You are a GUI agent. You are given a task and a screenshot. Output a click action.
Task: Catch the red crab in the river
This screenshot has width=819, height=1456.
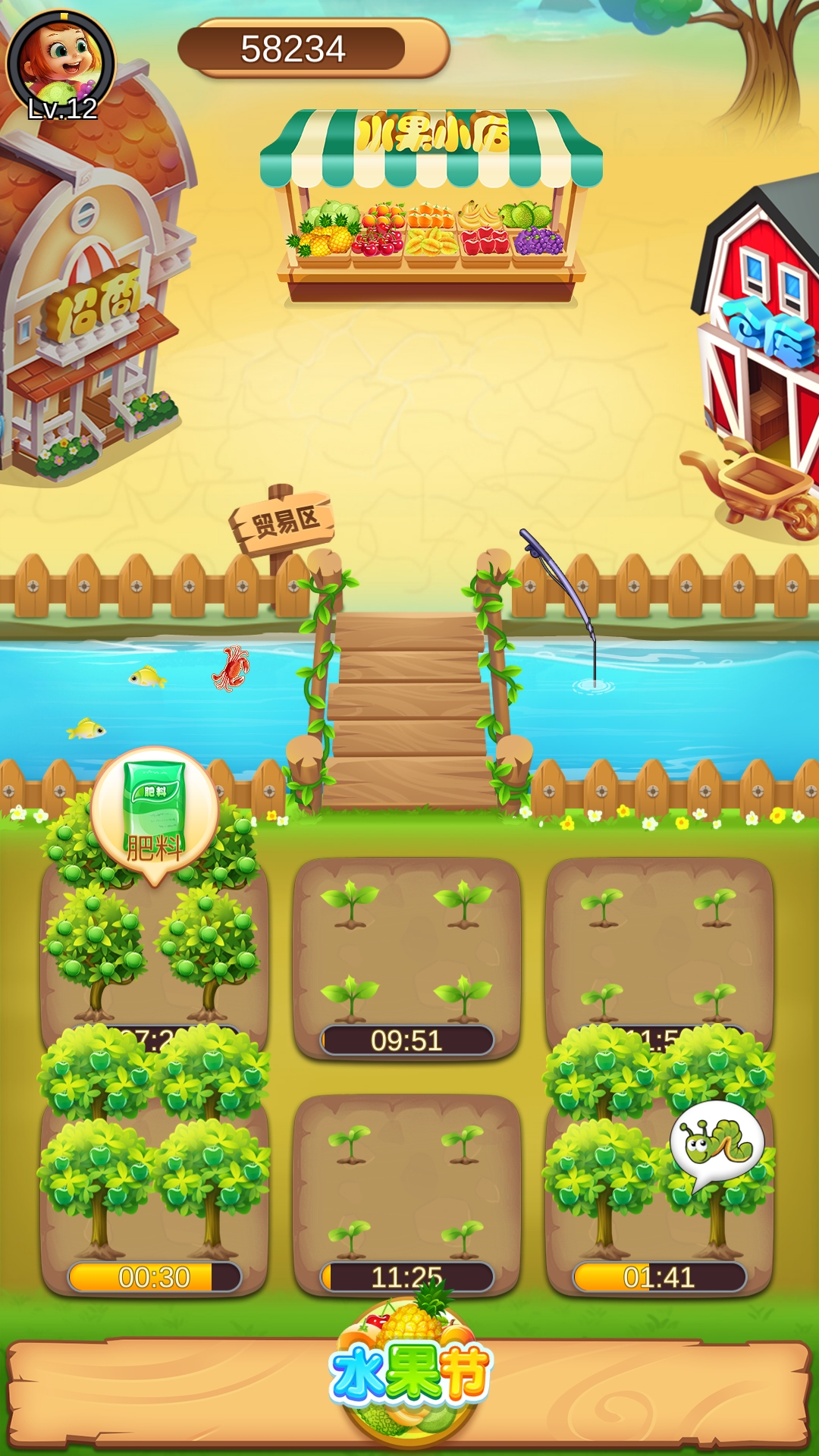pyautogui.click(x=231, y=669)
